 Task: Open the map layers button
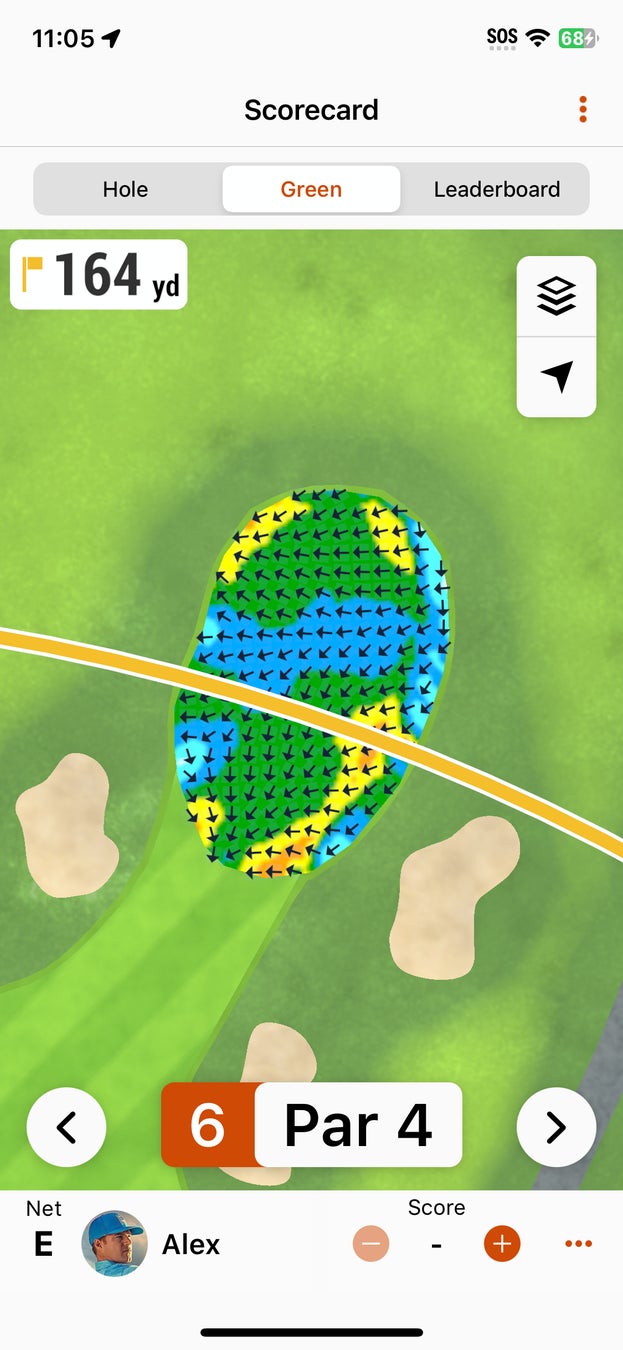click(x=556, y=296)
